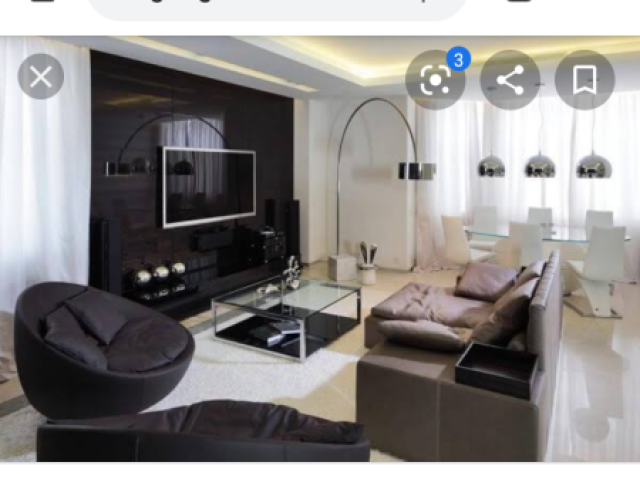Share this living room image

[510, 80]
